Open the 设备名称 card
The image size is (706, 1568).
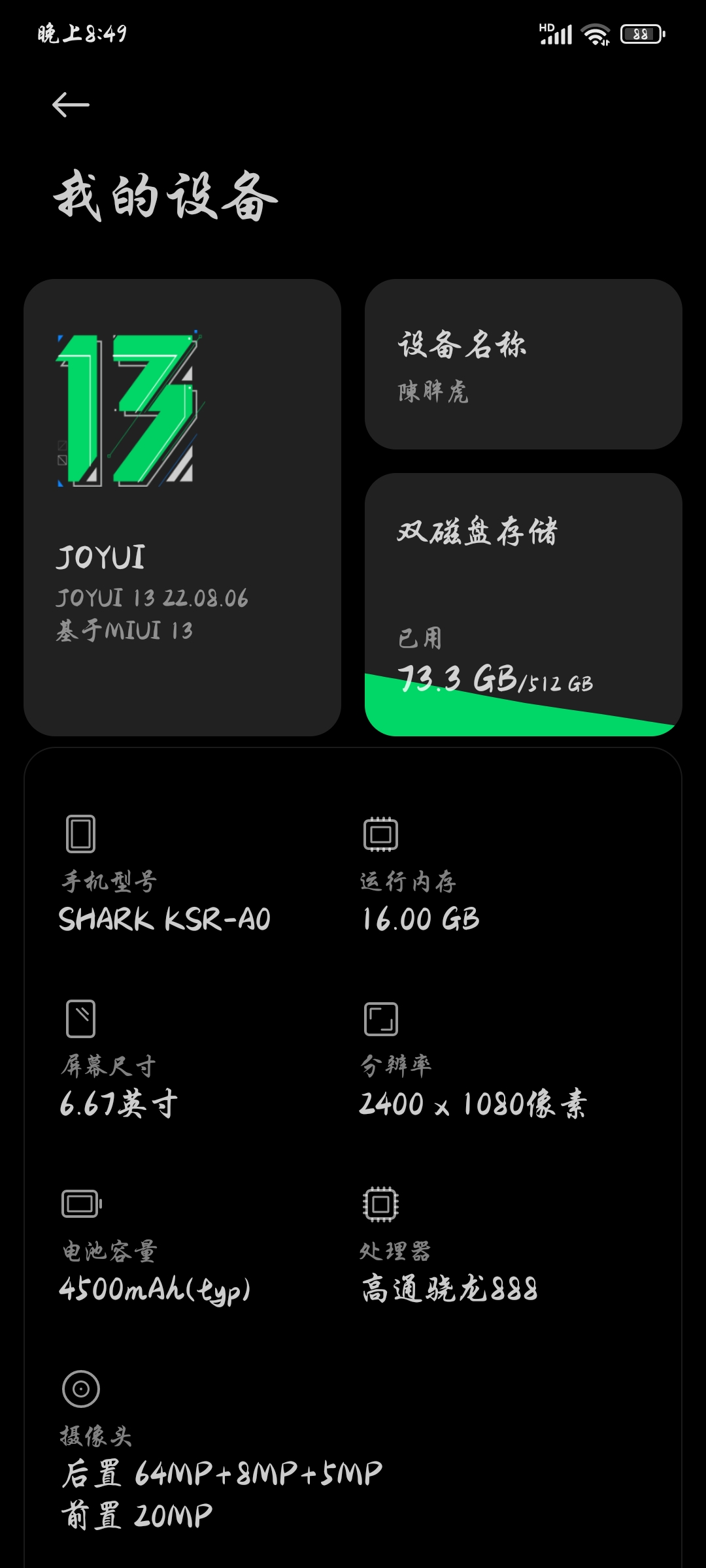pyautogui.click(x=524, y=364)
